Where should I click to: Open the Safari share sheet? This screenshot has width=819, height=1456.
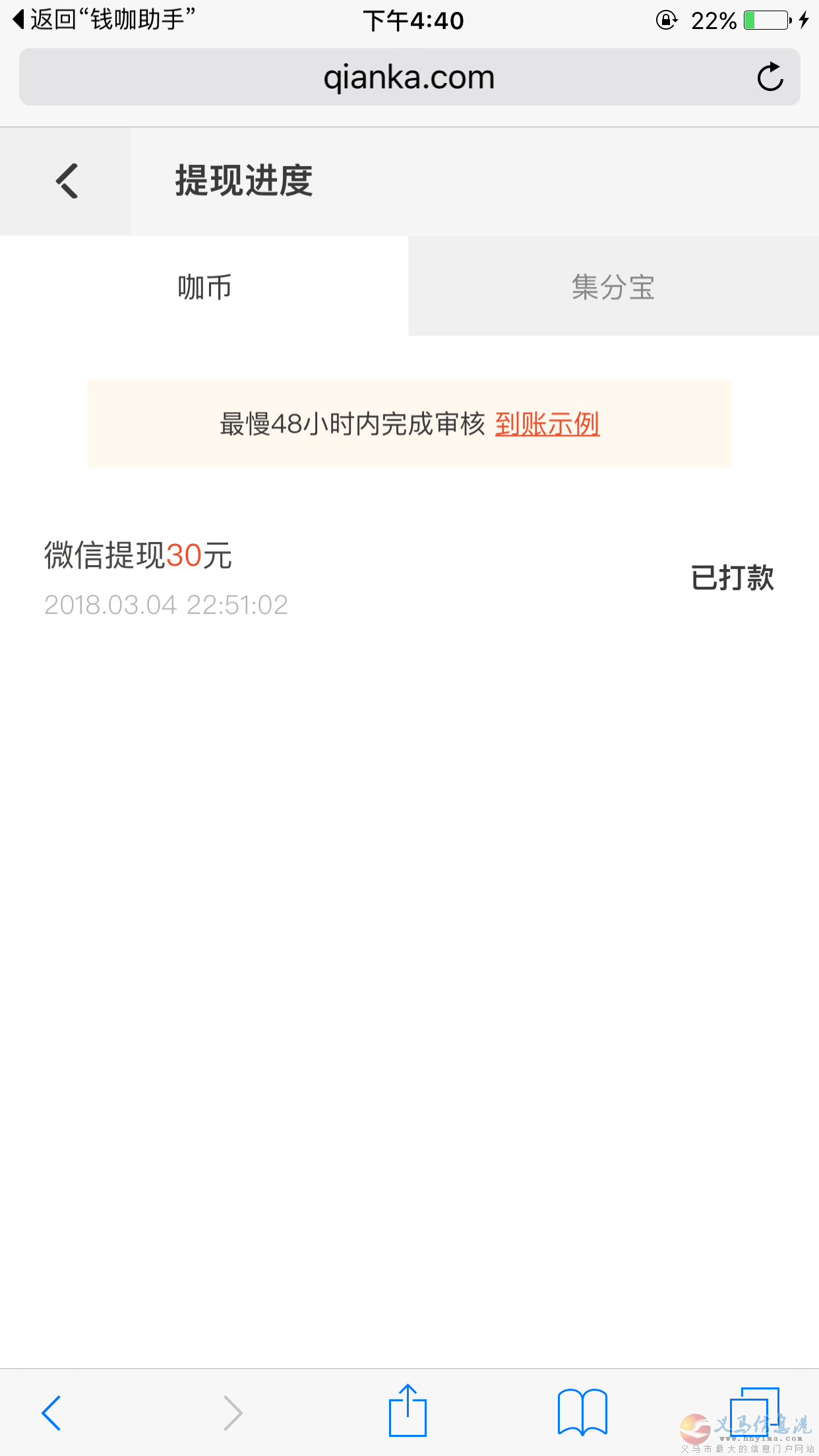pos(408,1410)
